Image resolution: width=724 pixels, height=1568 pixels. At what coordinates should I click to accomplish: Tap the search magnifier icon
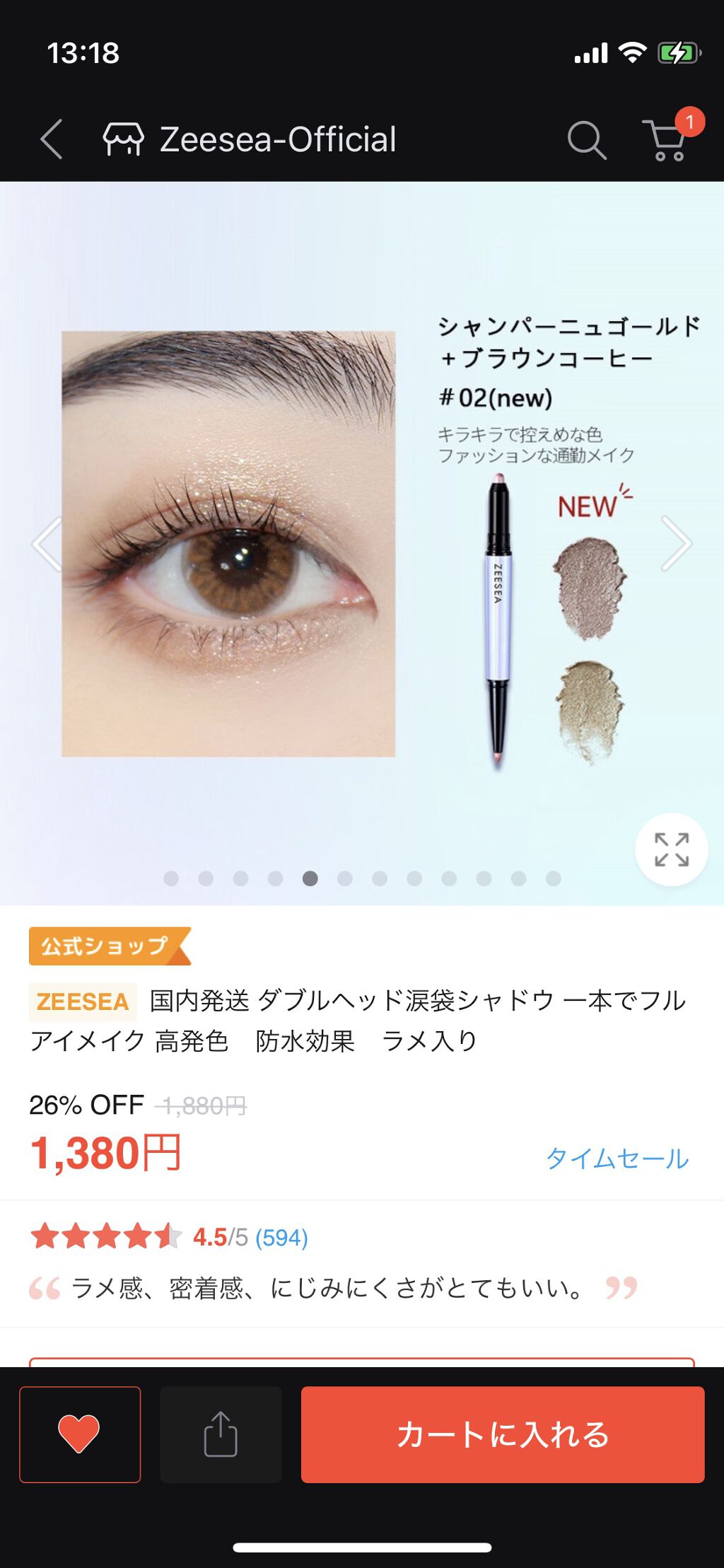tap(583, 140)
